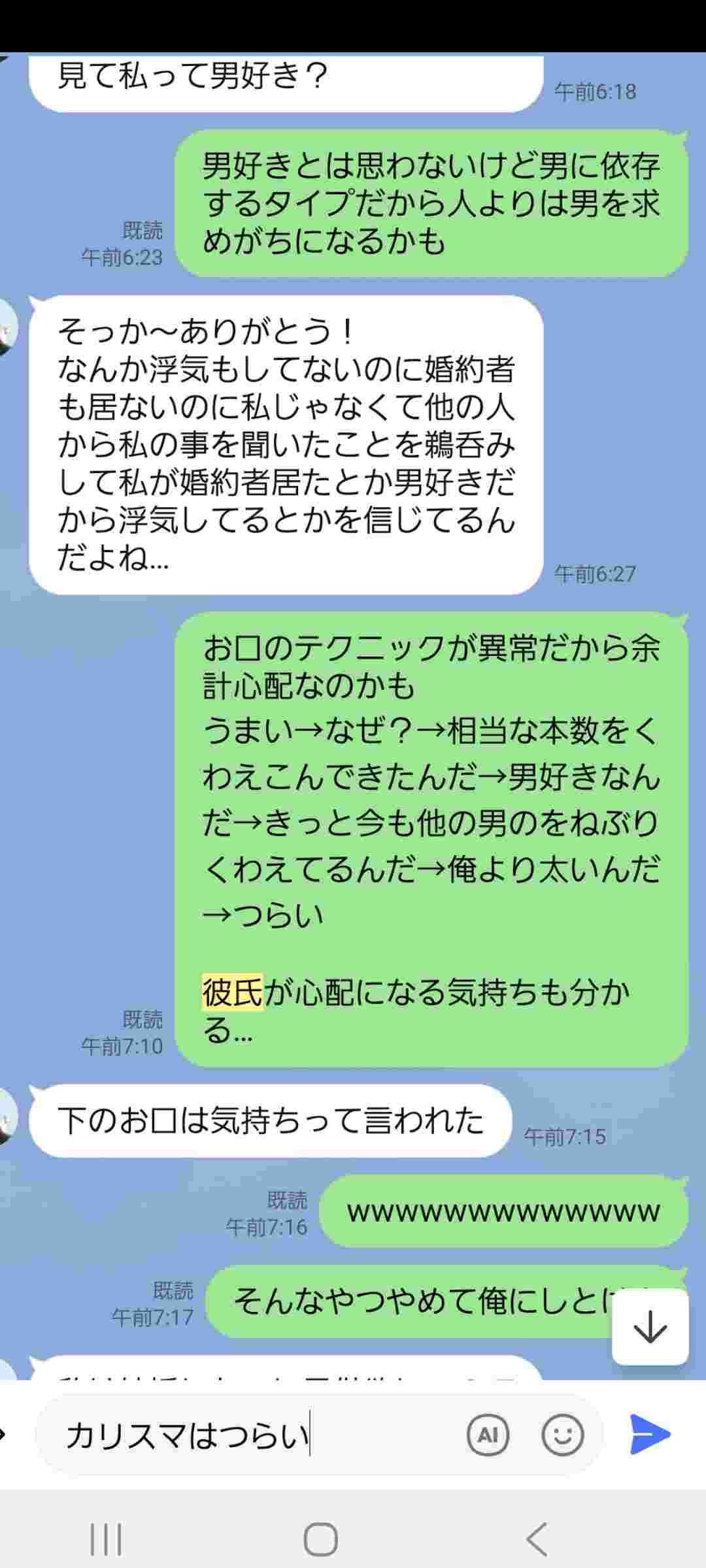Image resolution: width=706 pixels, height=1568 pixels.
Task: Open the recent apps overview
Action: 105,1539
